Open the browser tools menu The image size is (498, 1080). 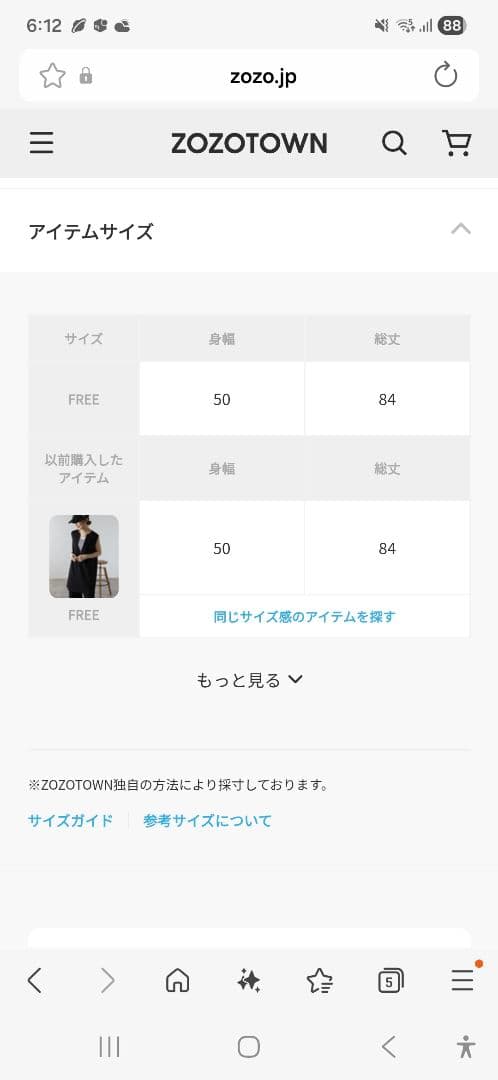pyautogui.click(x=462, y=980)
